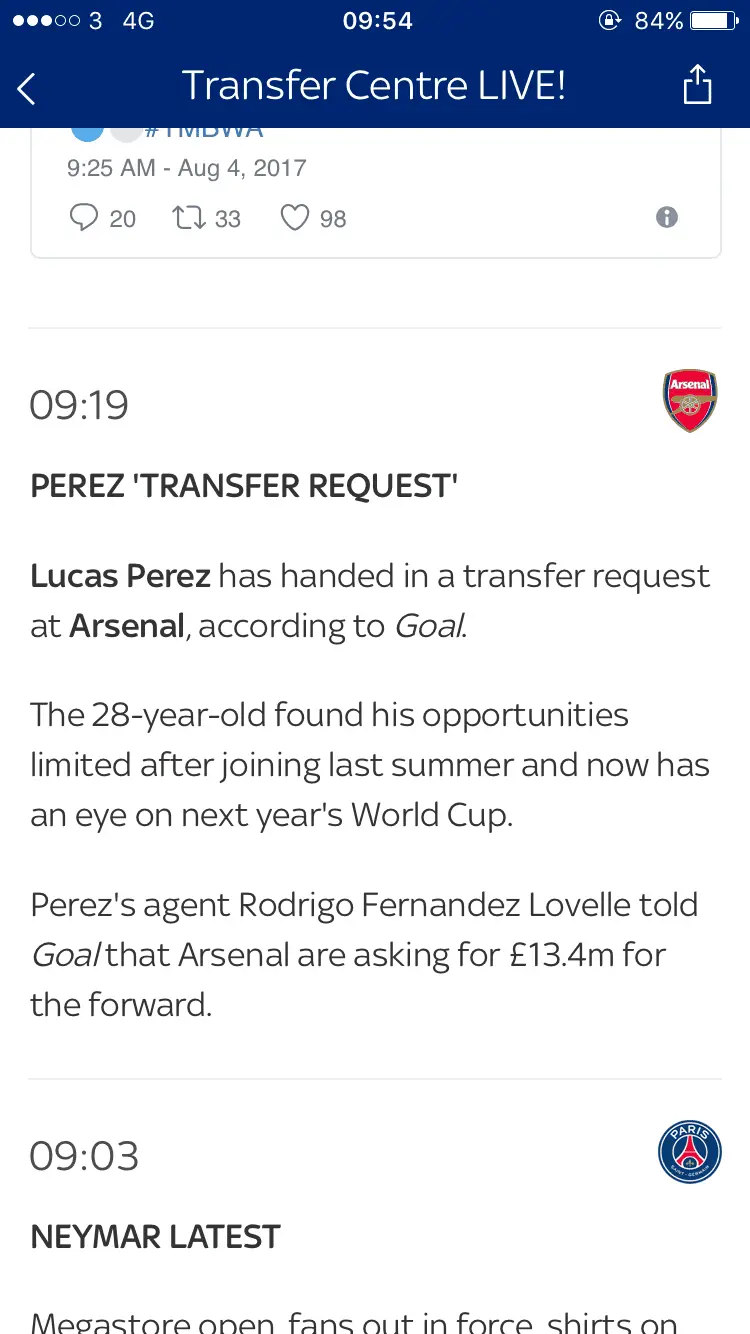Open the #TMBWA hashtag link
The height and width of the screenshot is (1334, 750).
coord(204,133)
